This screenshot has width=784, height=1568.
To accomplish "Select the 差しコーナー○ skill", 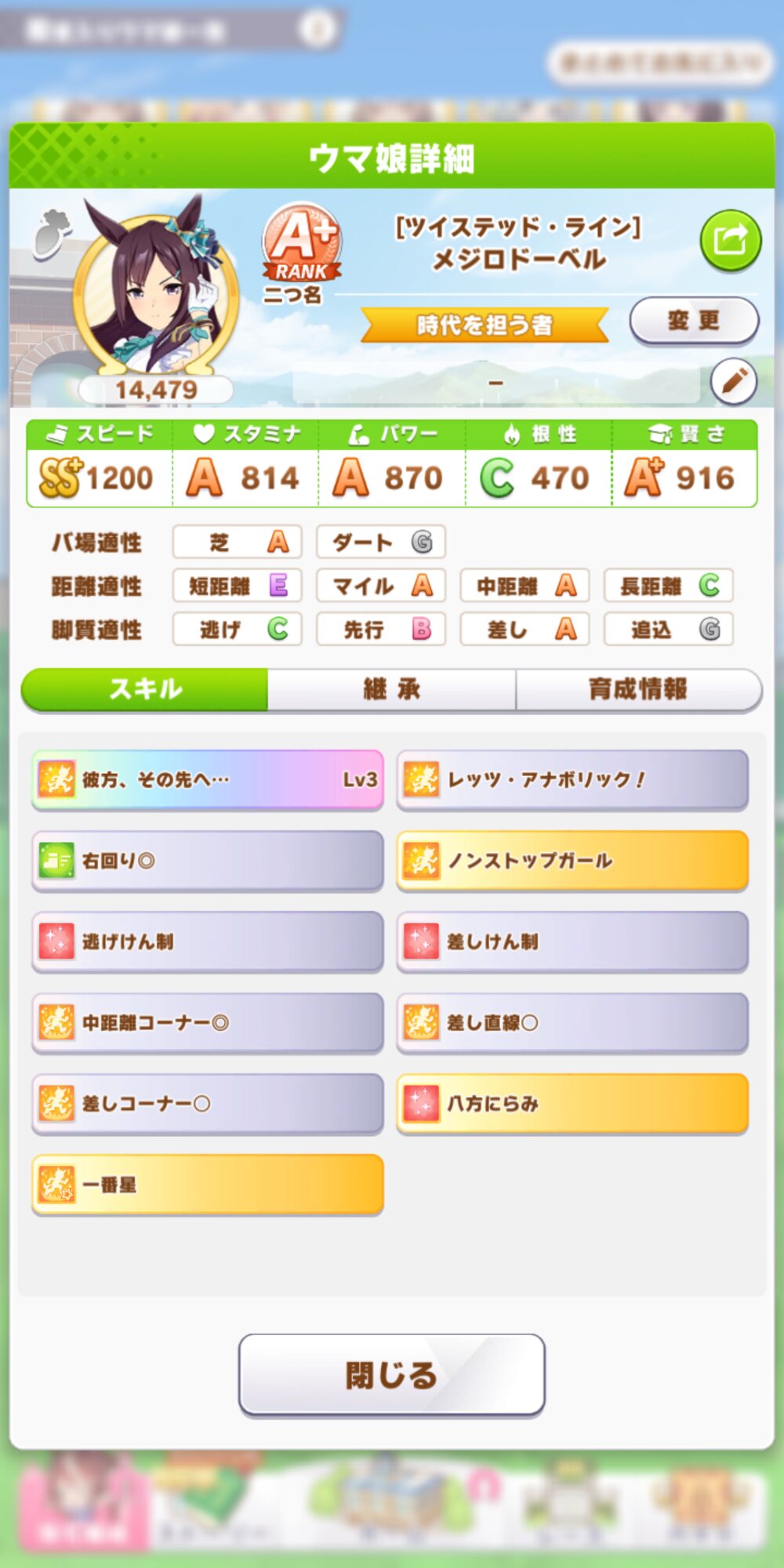I will (x=208, y=1104).
